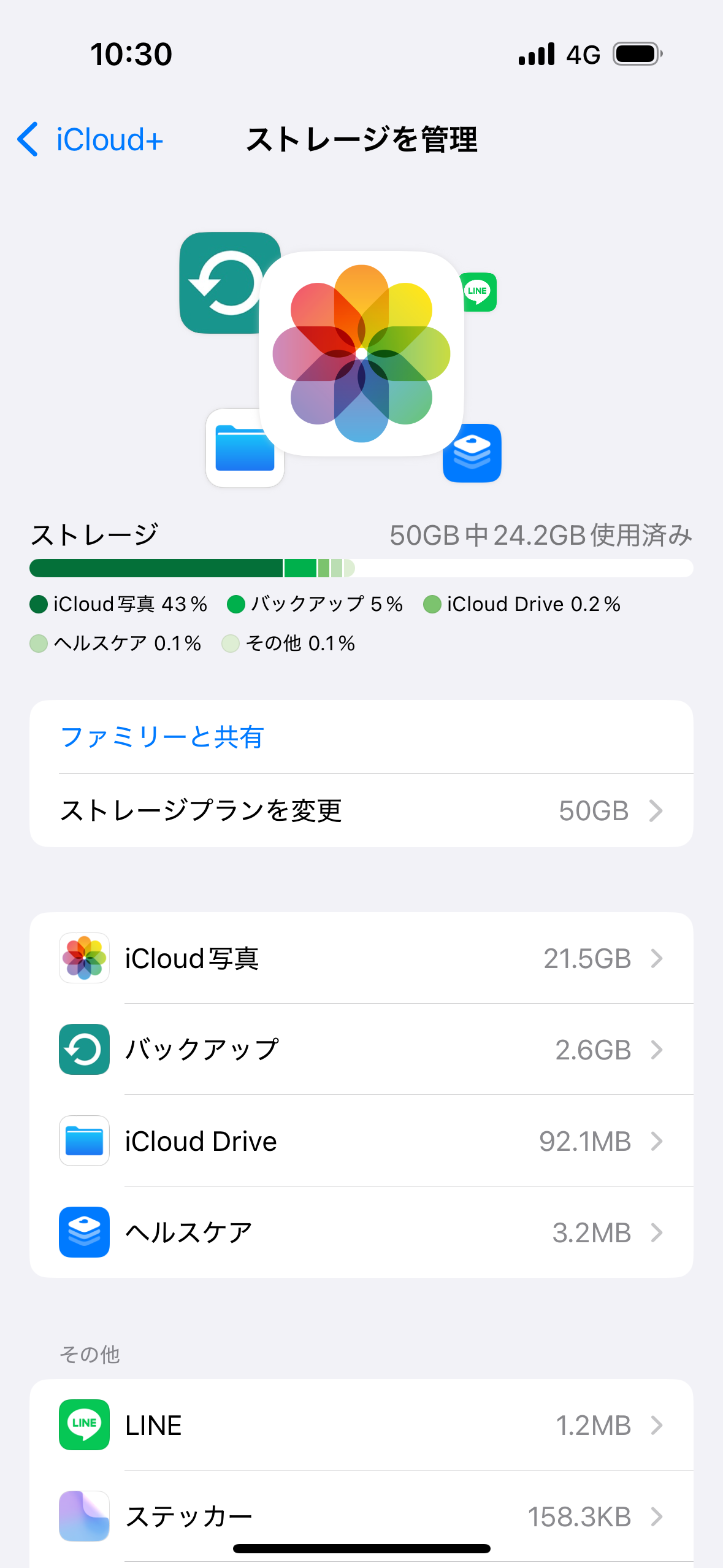Image resolution: width=723 pixels, height=1568 pixels.
Task: View バックアップ storage details
Action: click(361, 1050)
